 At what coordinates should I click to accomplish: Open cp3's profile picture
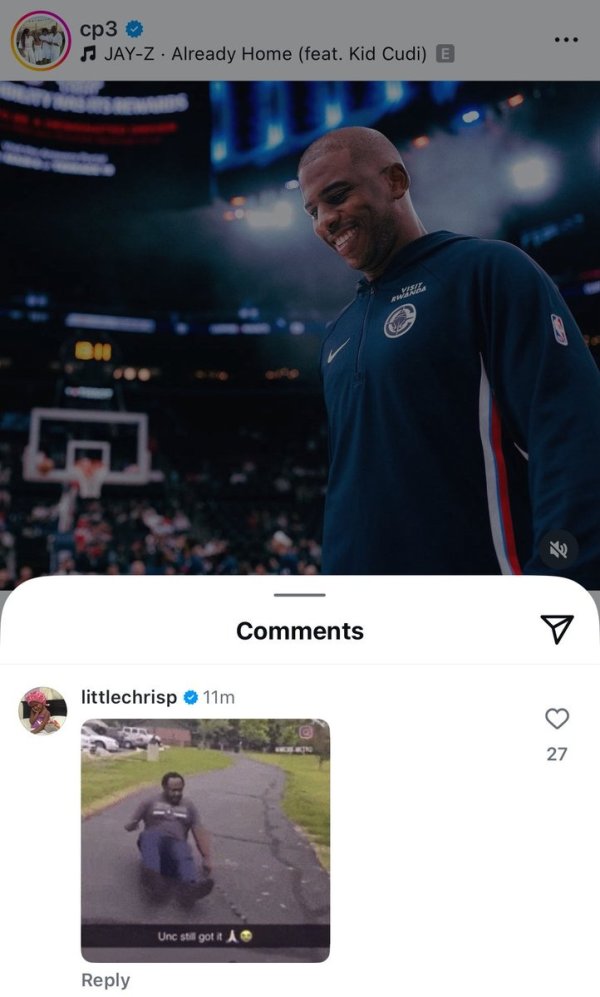click(x=39, y=42)
